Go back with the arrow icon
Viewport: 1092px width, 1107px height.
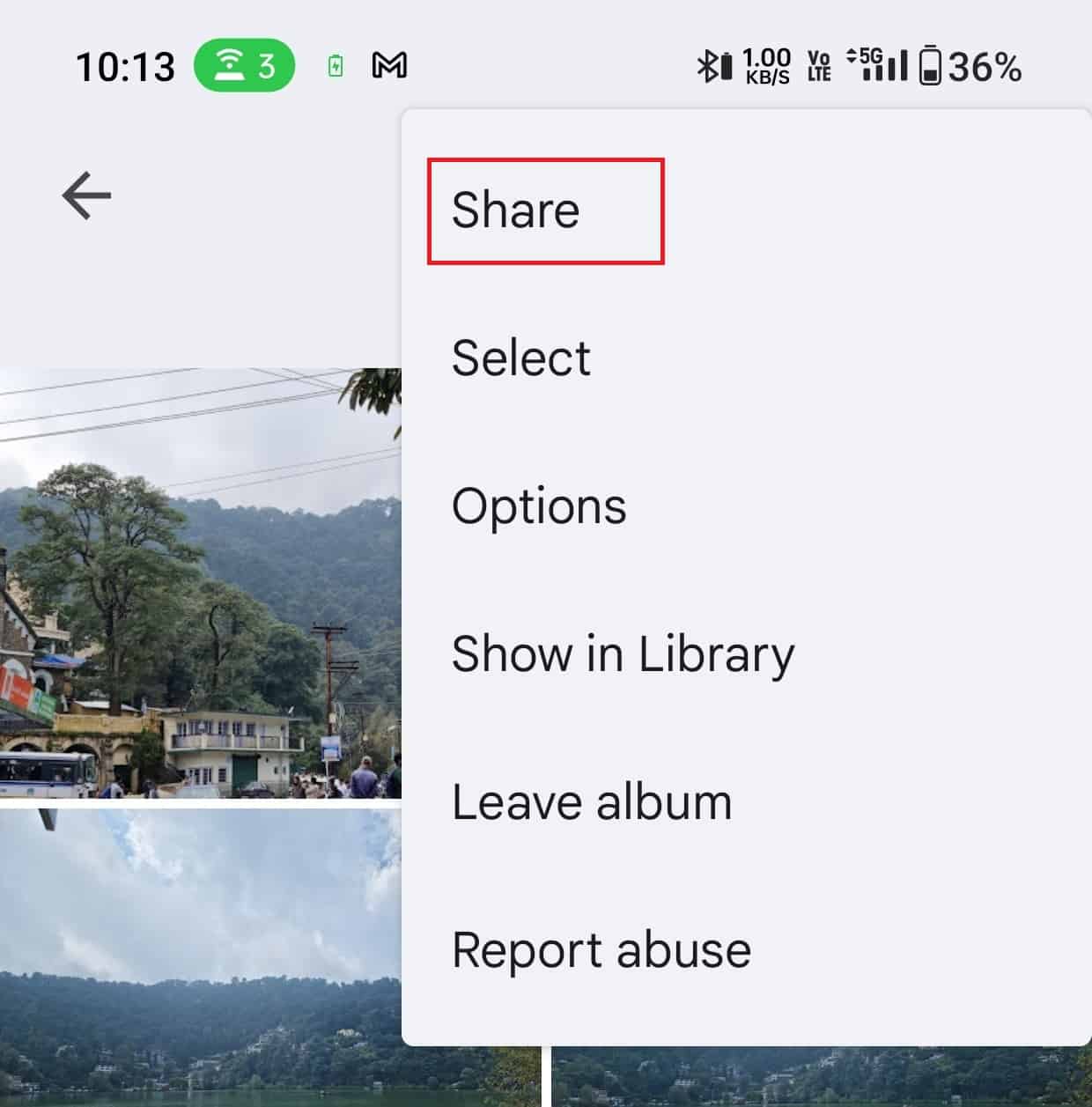coord(86,196)
